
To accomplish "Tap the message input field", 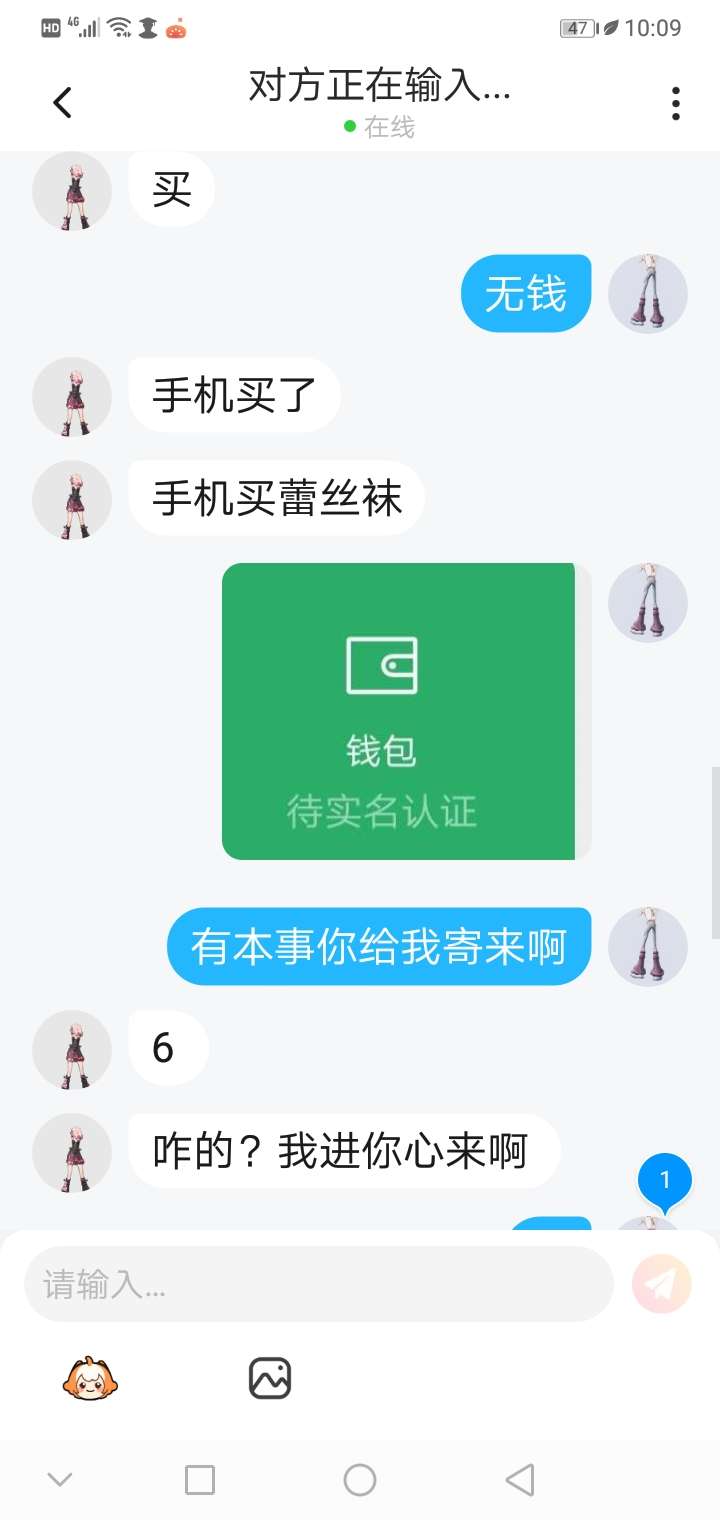I will [318, 1284].
